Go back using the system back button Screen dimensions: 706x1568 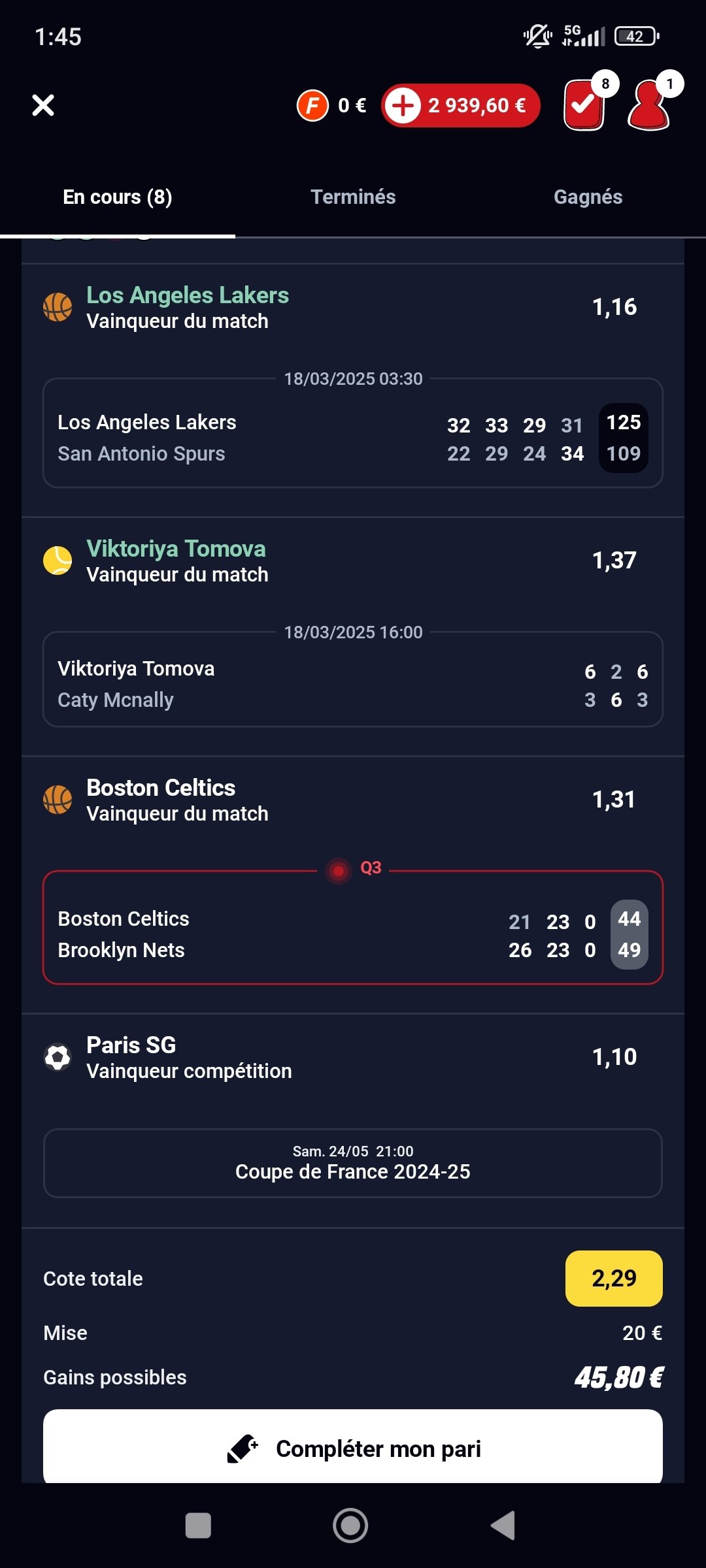click(x=503, y=1526)
